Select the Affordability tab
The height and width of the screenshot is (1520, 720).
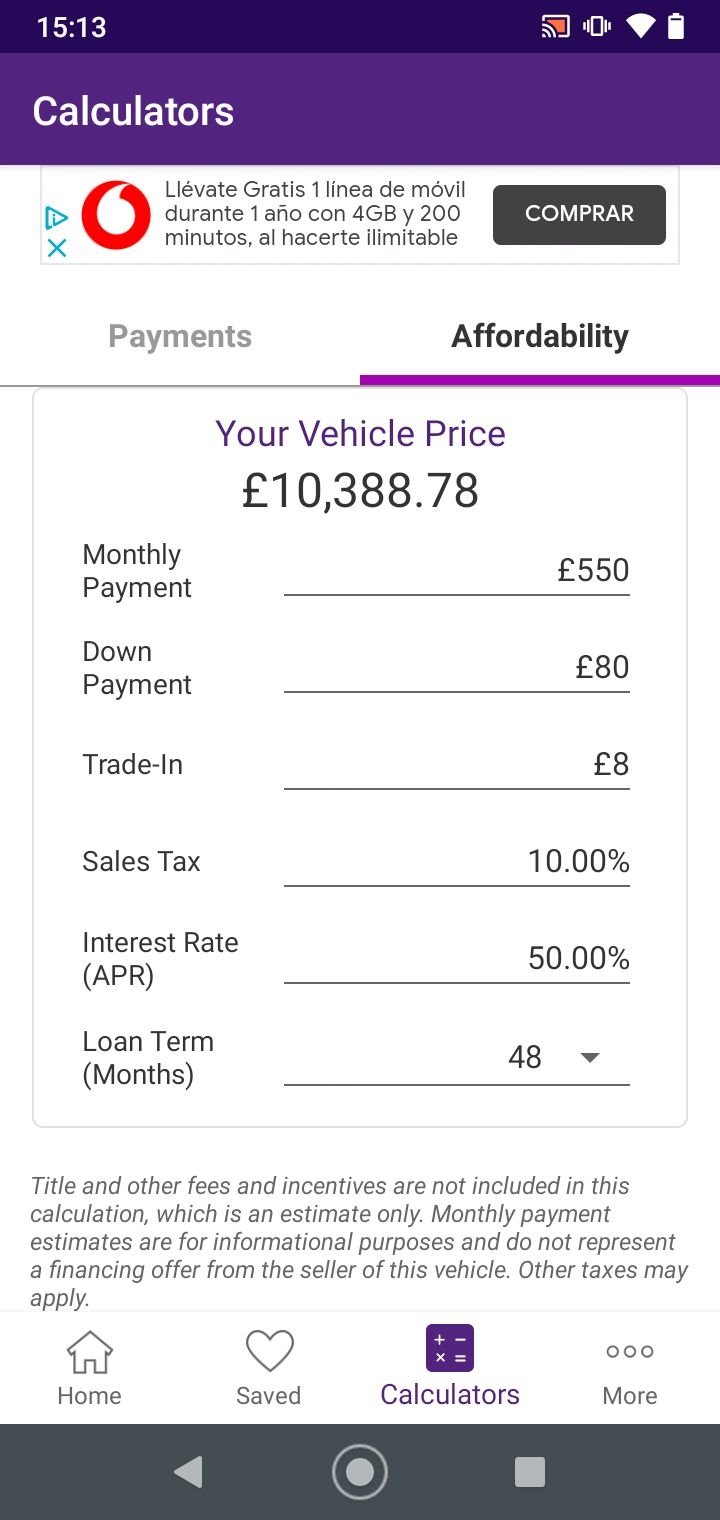540,337
